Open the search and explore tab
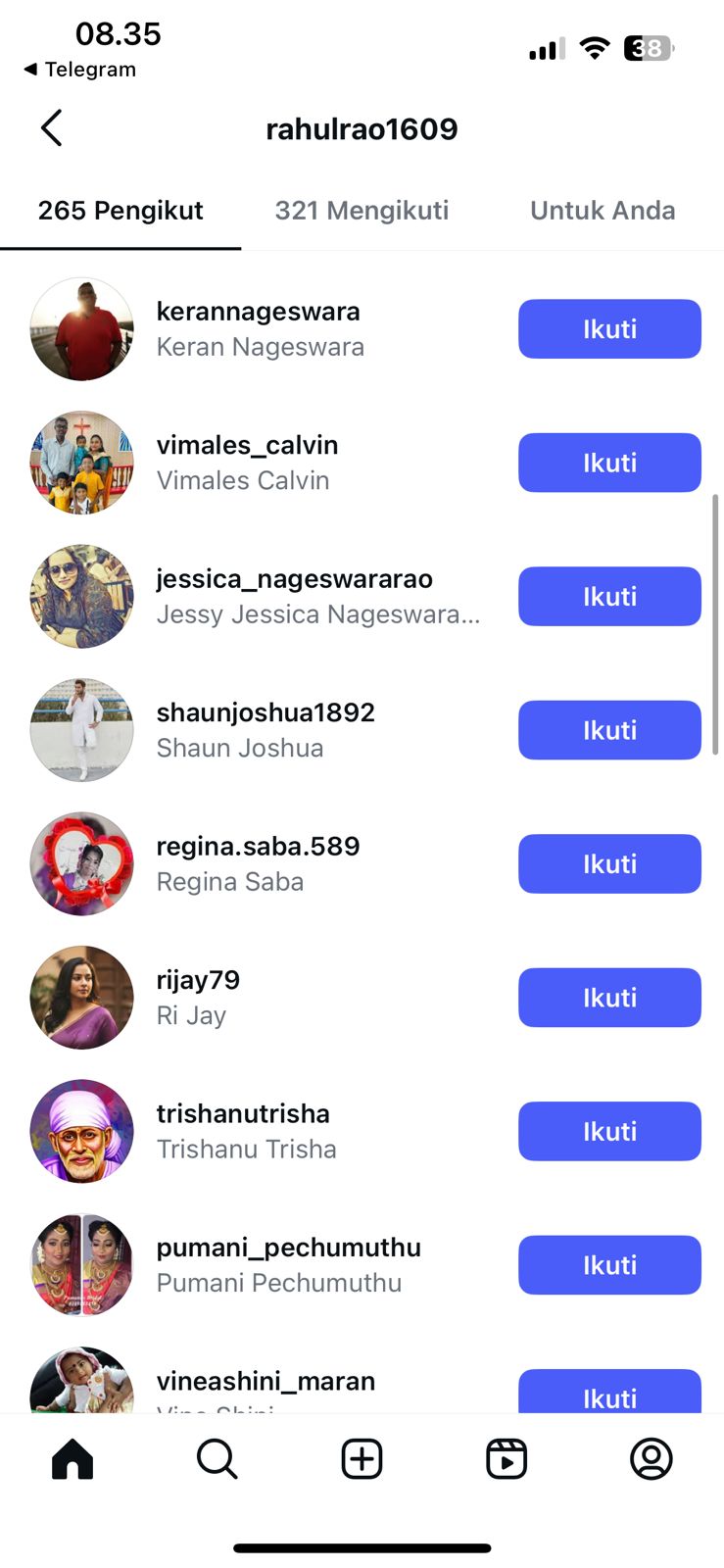The image size is (724, 1568). tap(217, 1459)
